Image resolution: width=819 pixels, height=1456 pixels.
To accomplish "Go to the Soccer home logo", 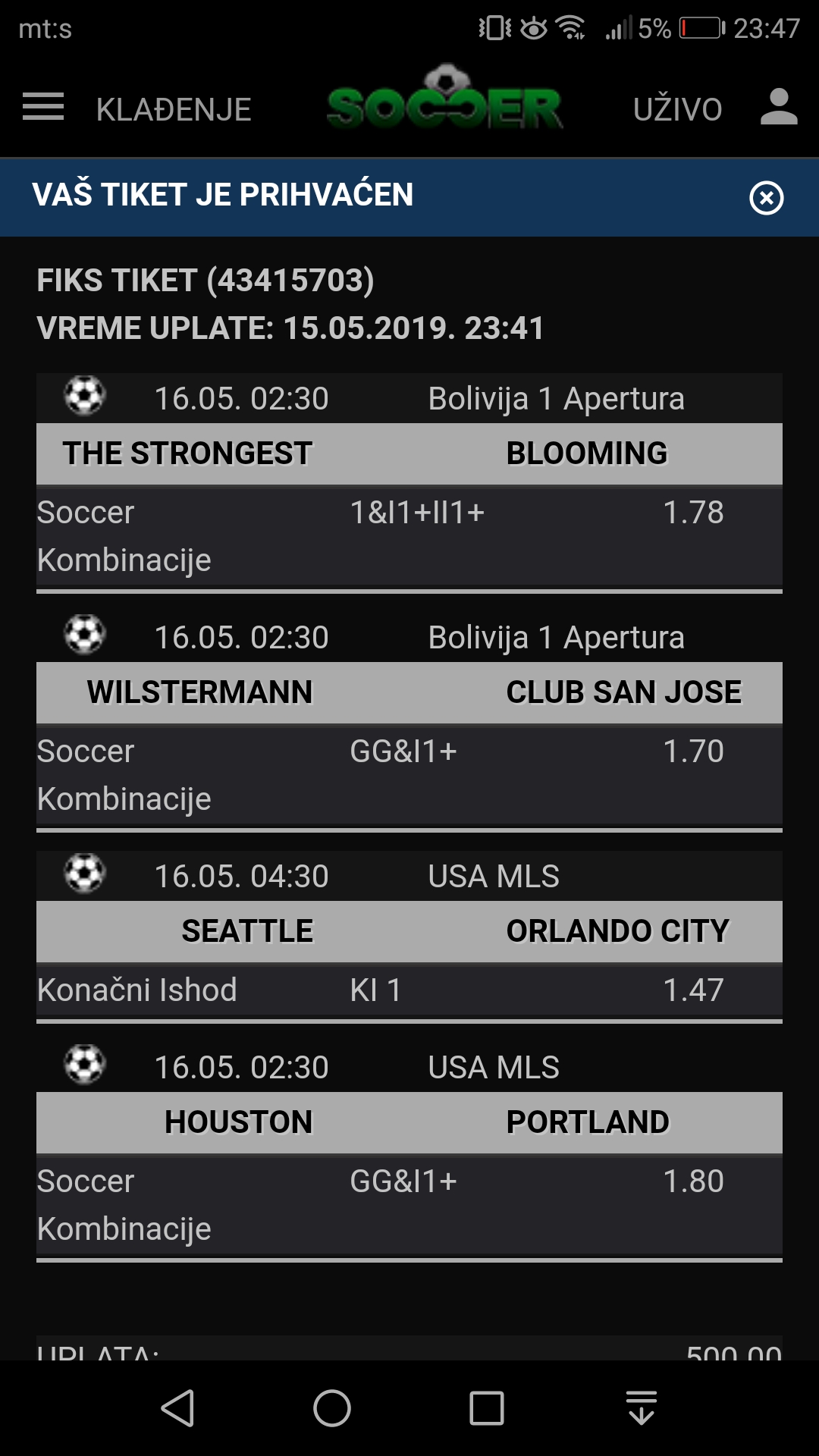I will pyautogui.click(x=445, y=98).
